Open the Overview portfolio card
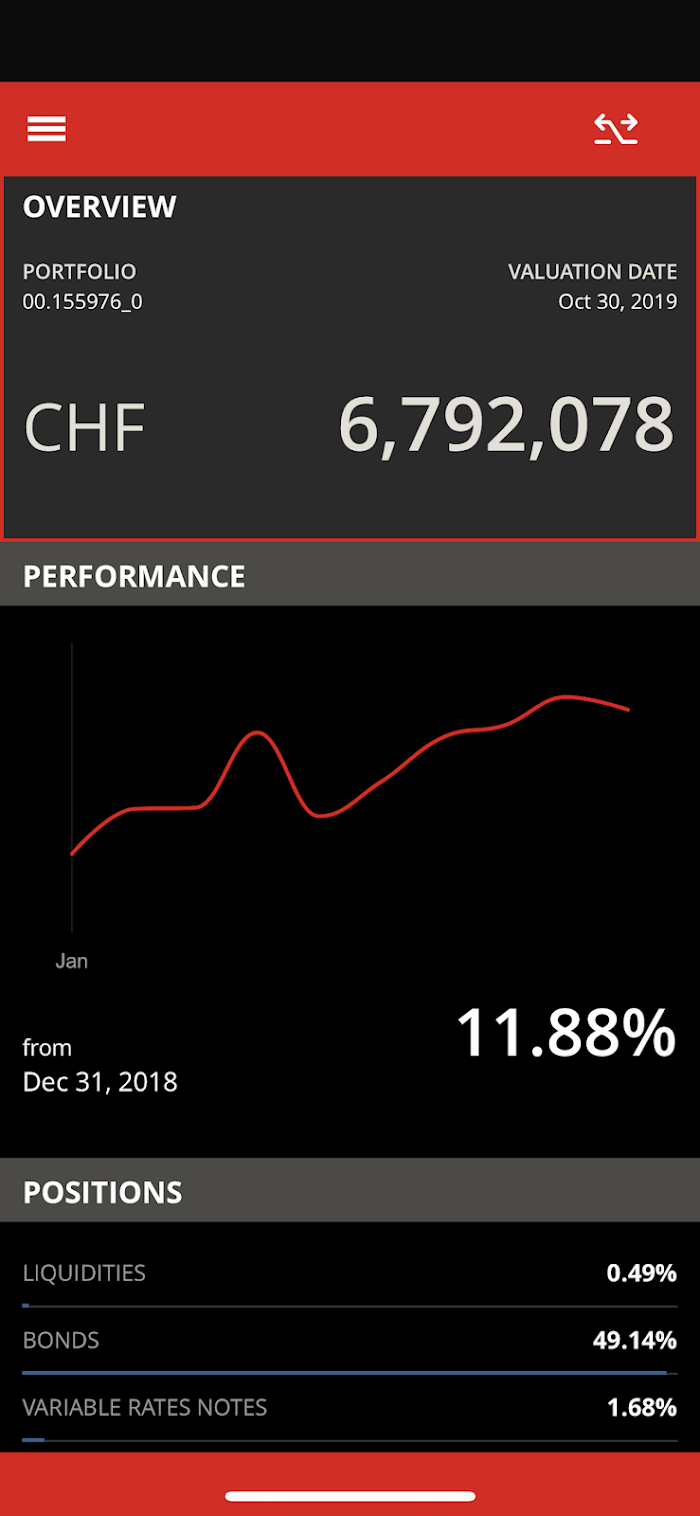This screenshot has width=700, height=1516. pos(350,358)
